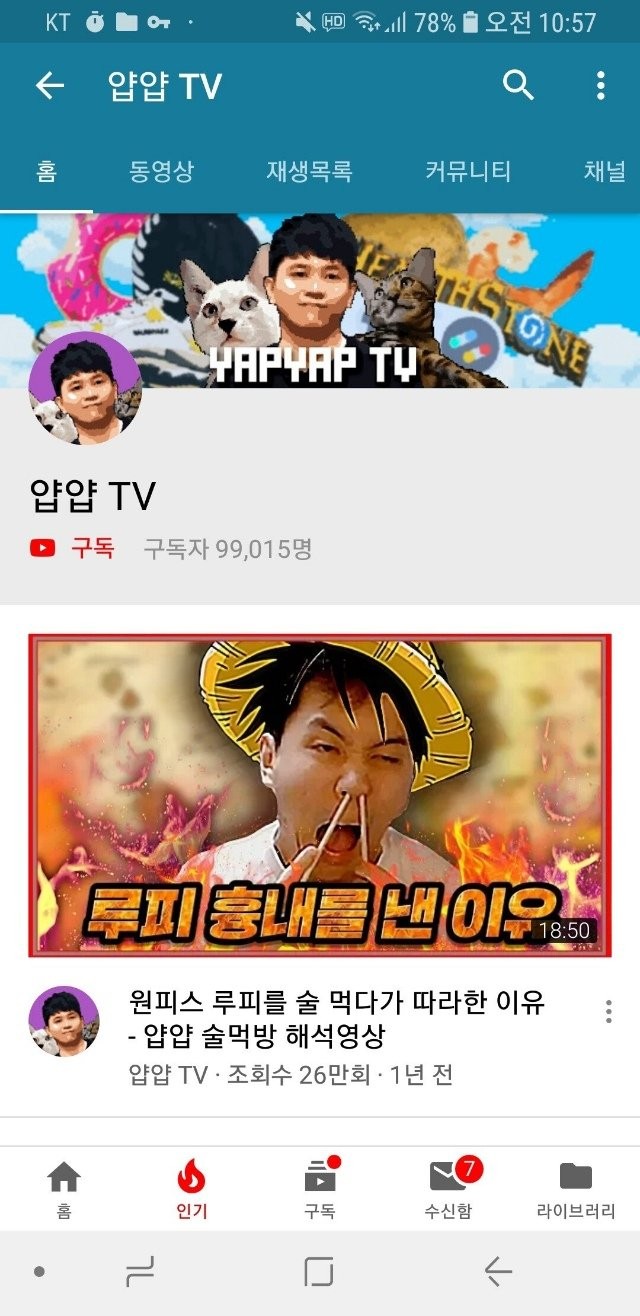
Task: Play the 루피 흉내를 낸 이유 video
Action: pyautogui.click(x=319, y=796)
